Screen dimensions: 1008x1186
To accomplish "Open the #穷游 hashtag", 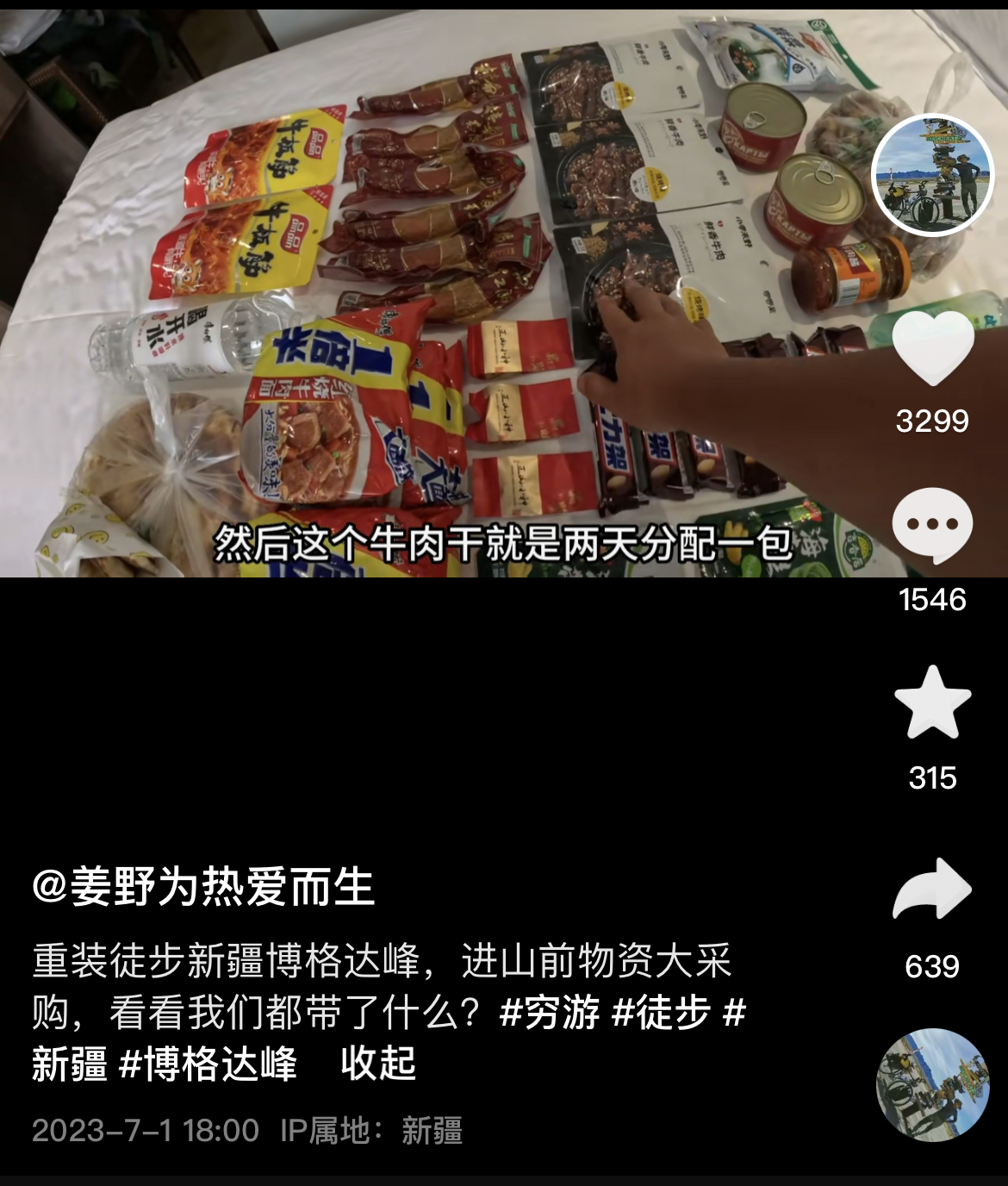I will (x=550, y=1012).
